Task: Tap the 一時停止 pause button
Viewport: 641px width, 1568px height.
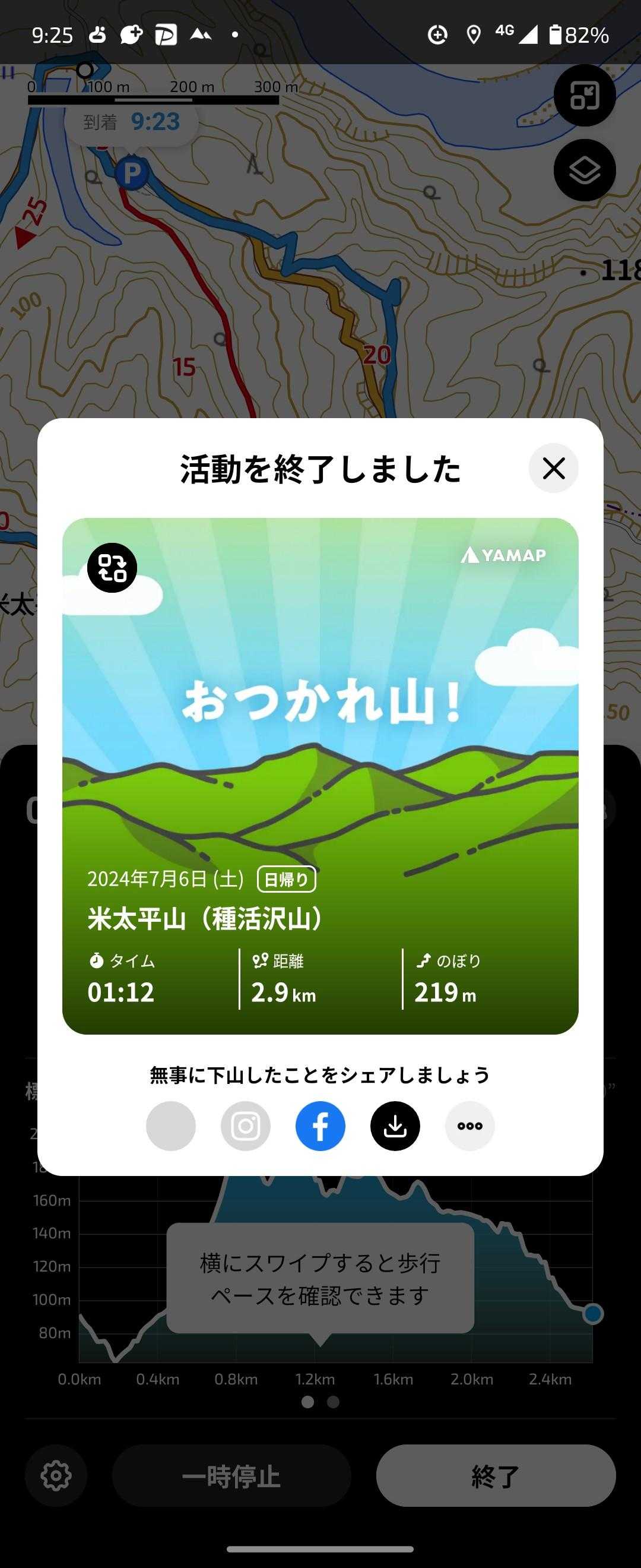Action: tap(231, 1475)
